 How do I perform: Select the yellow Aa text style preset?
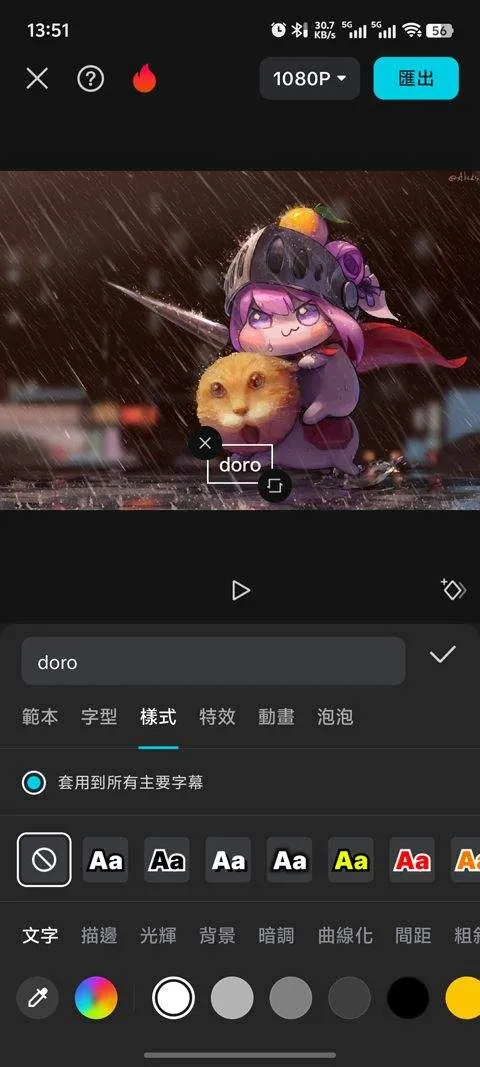coord(351,860)
